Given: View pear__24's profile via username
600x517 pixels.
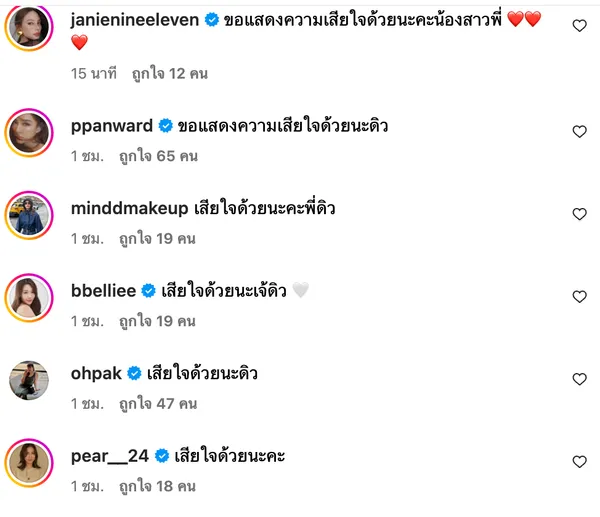Looking at the screenshot, I should click(110, 455).
